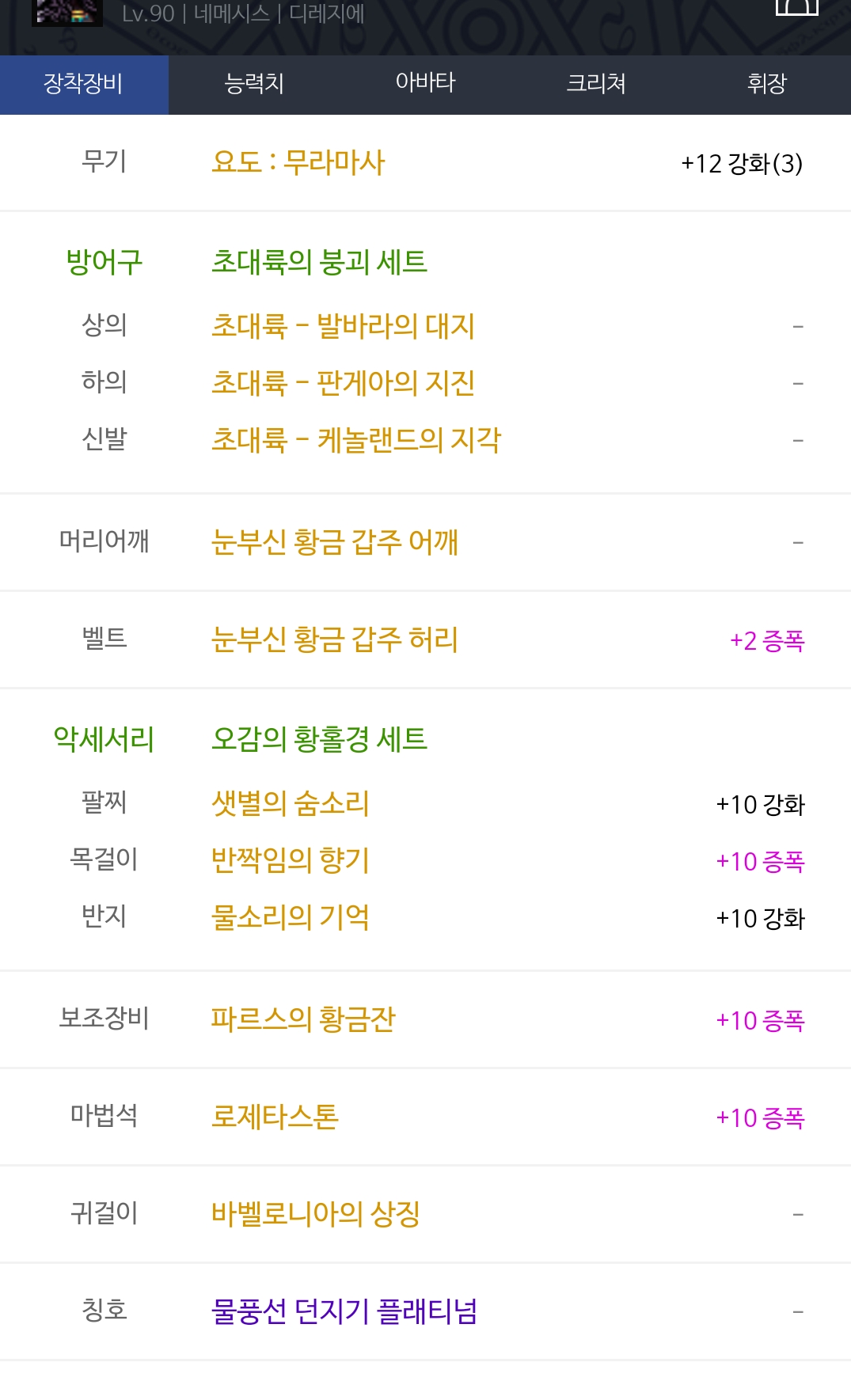Open 초대륙 - 발바라의 대지 item

click(343, 325)
